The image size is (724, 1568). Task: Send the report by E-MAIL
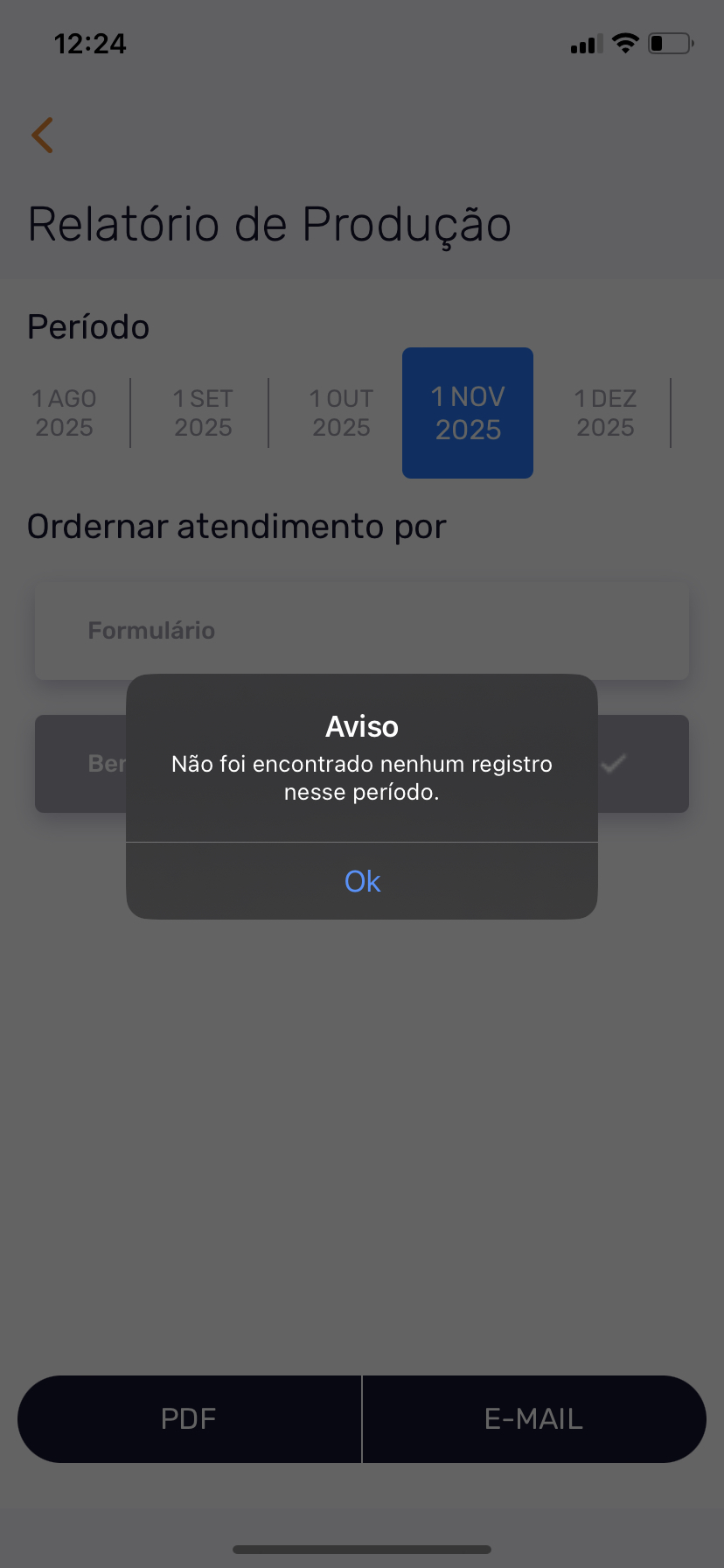click(x=533, y=1419)
